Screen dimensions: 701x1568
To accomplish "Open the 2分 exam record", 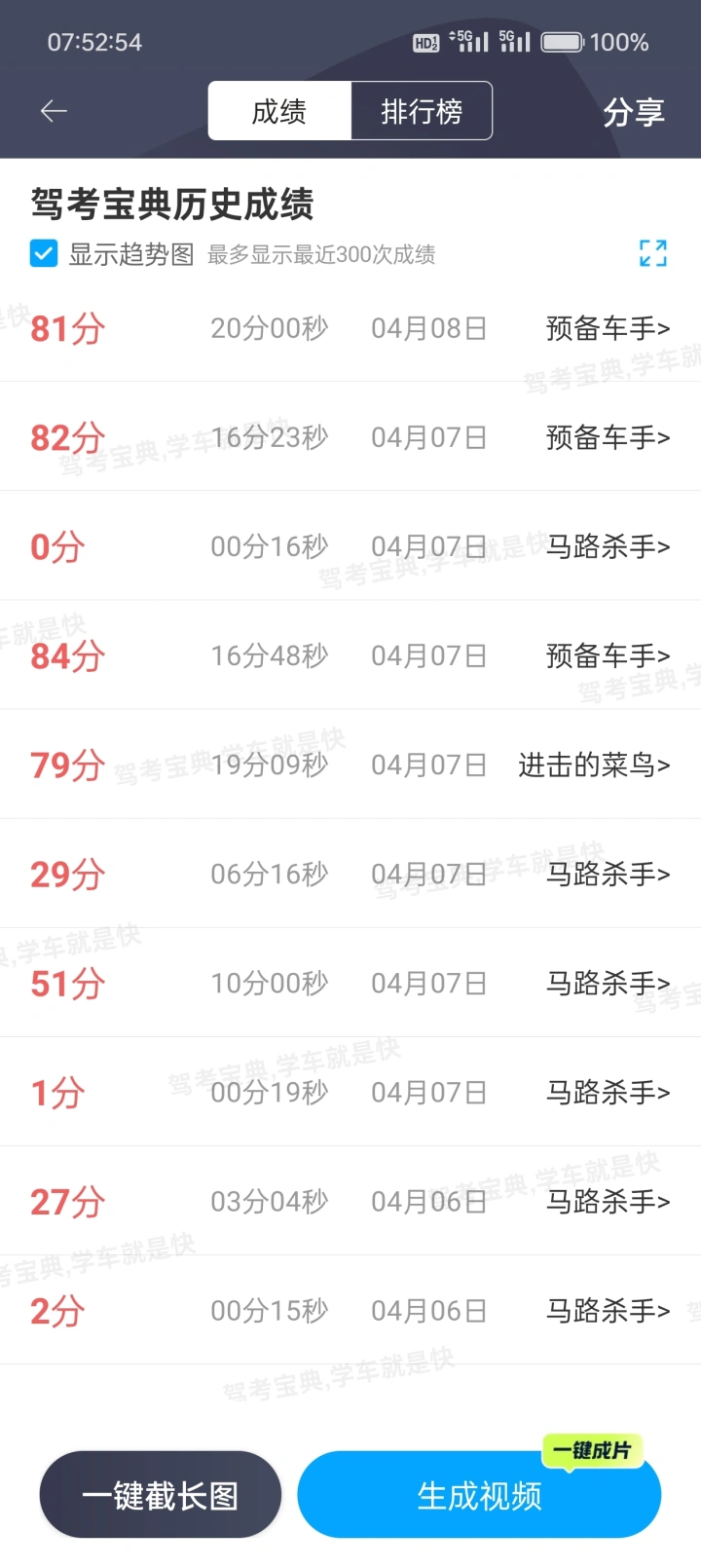I will pyautogui.click(x=350, y=1310).
